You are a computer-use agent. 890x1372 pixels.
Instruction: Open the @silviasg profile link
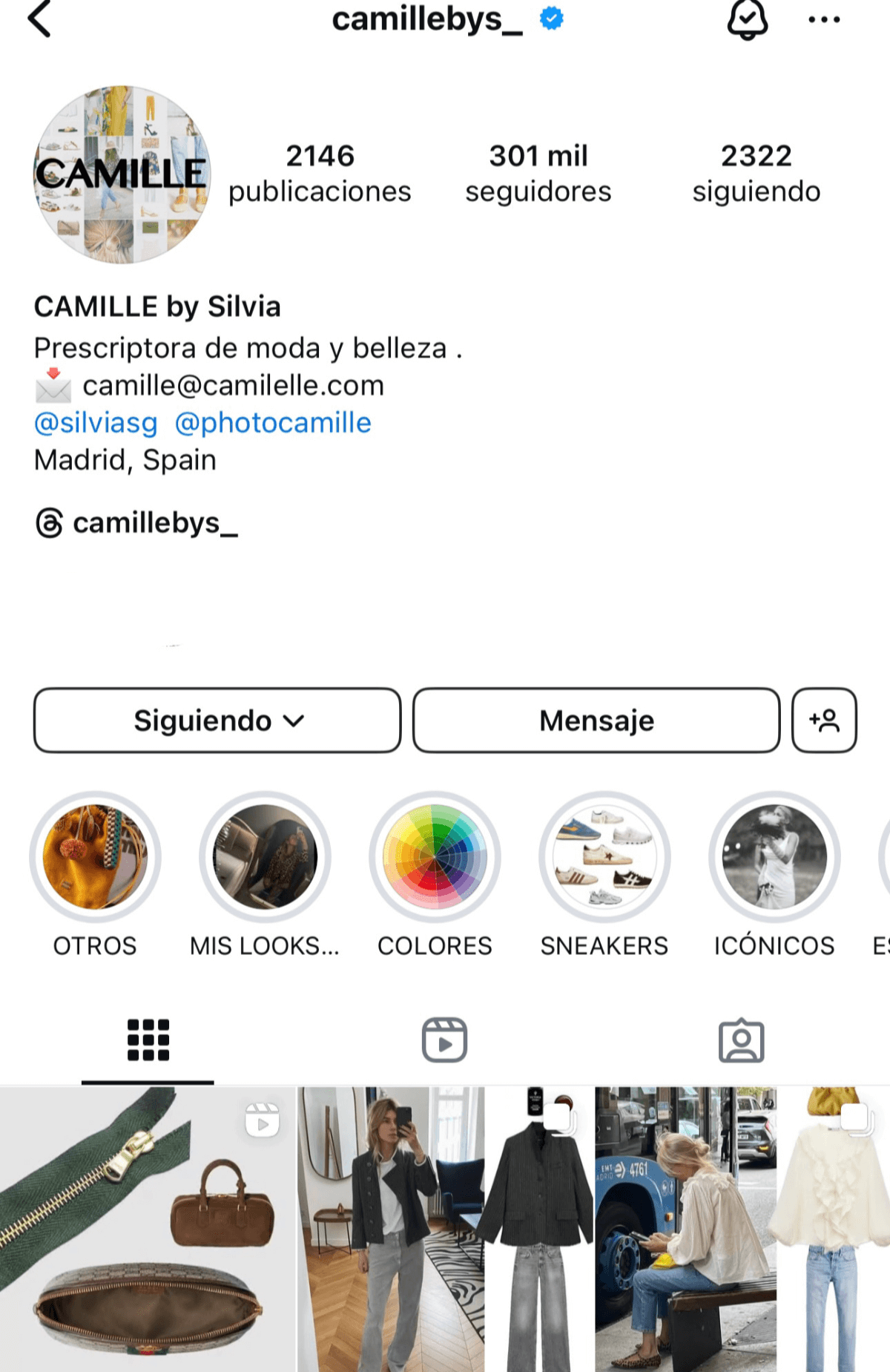tap(96, 423)
